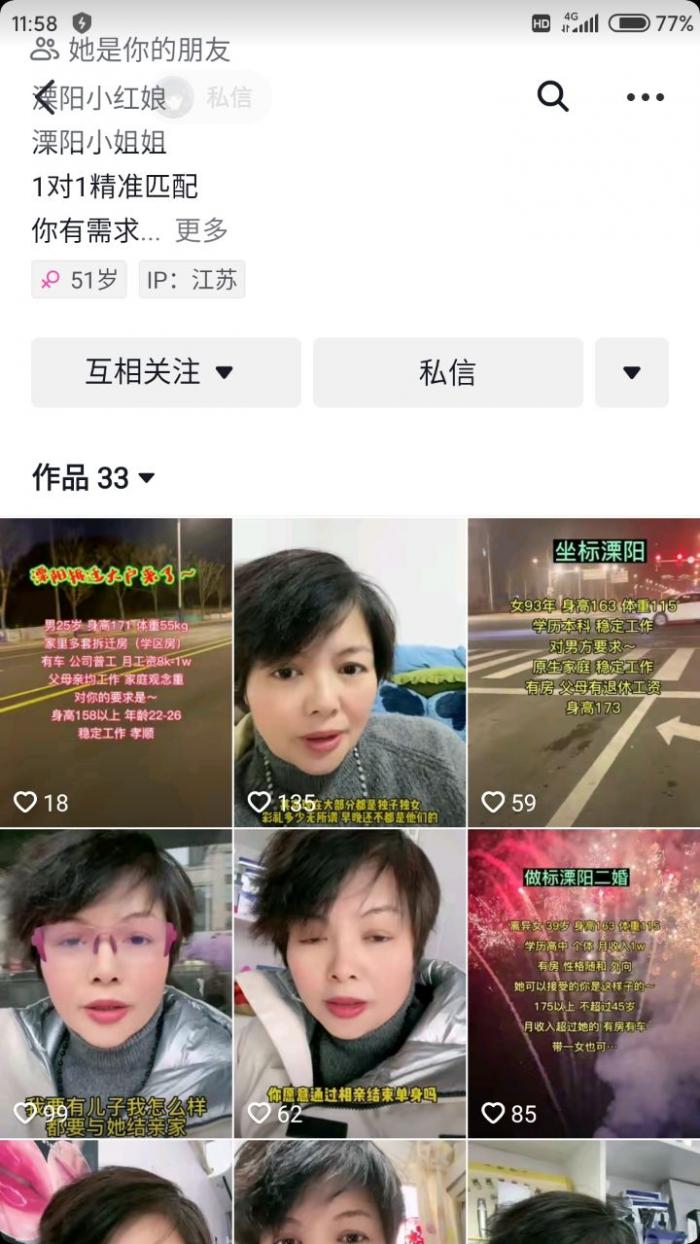Expand the dropdown arrow beside 私信
Screen dimensions: 700x1244
tap(631, 372)
